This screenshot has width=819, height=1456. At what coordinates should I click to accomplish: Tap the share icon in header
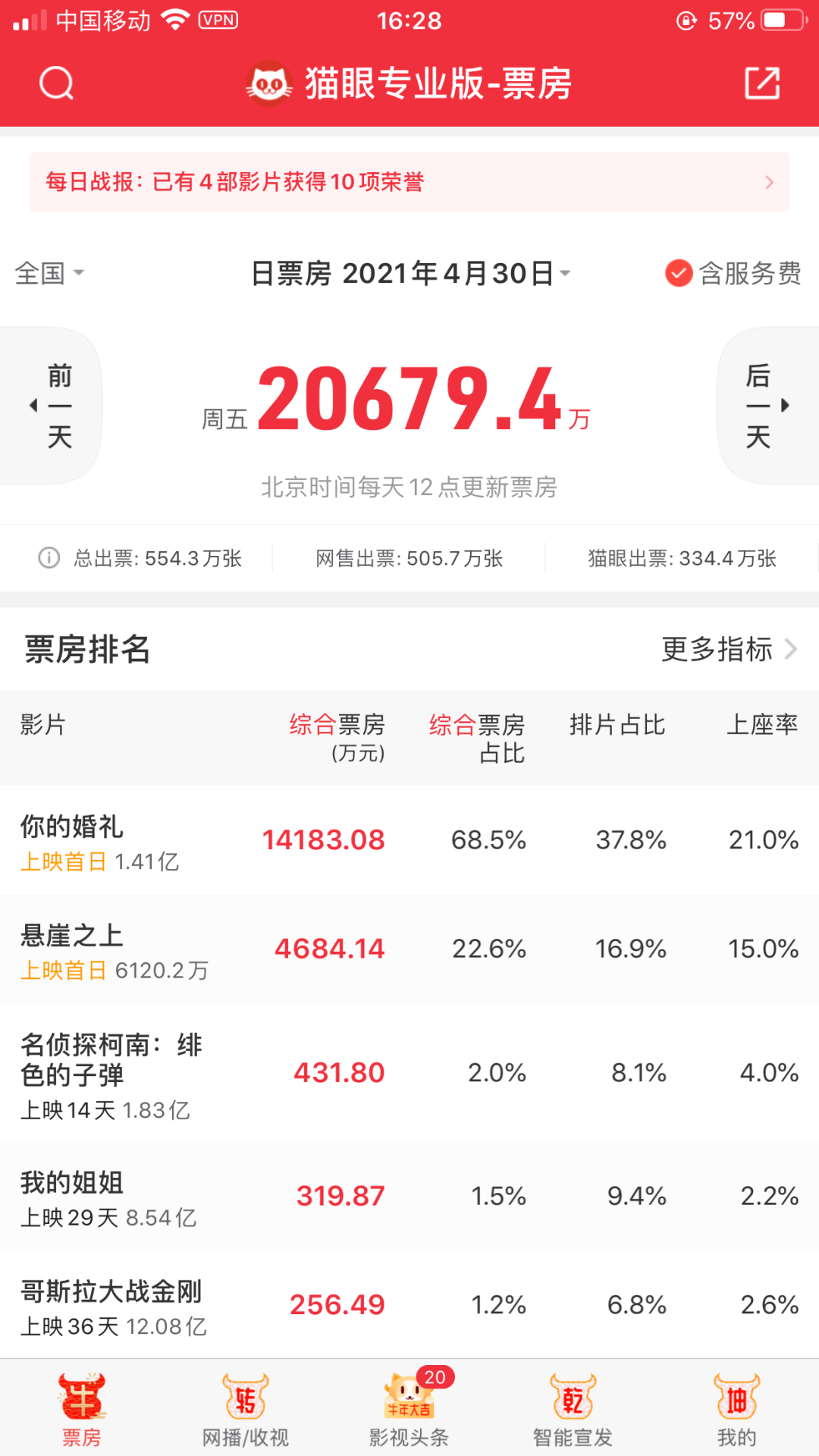click(x=762, y=83)
